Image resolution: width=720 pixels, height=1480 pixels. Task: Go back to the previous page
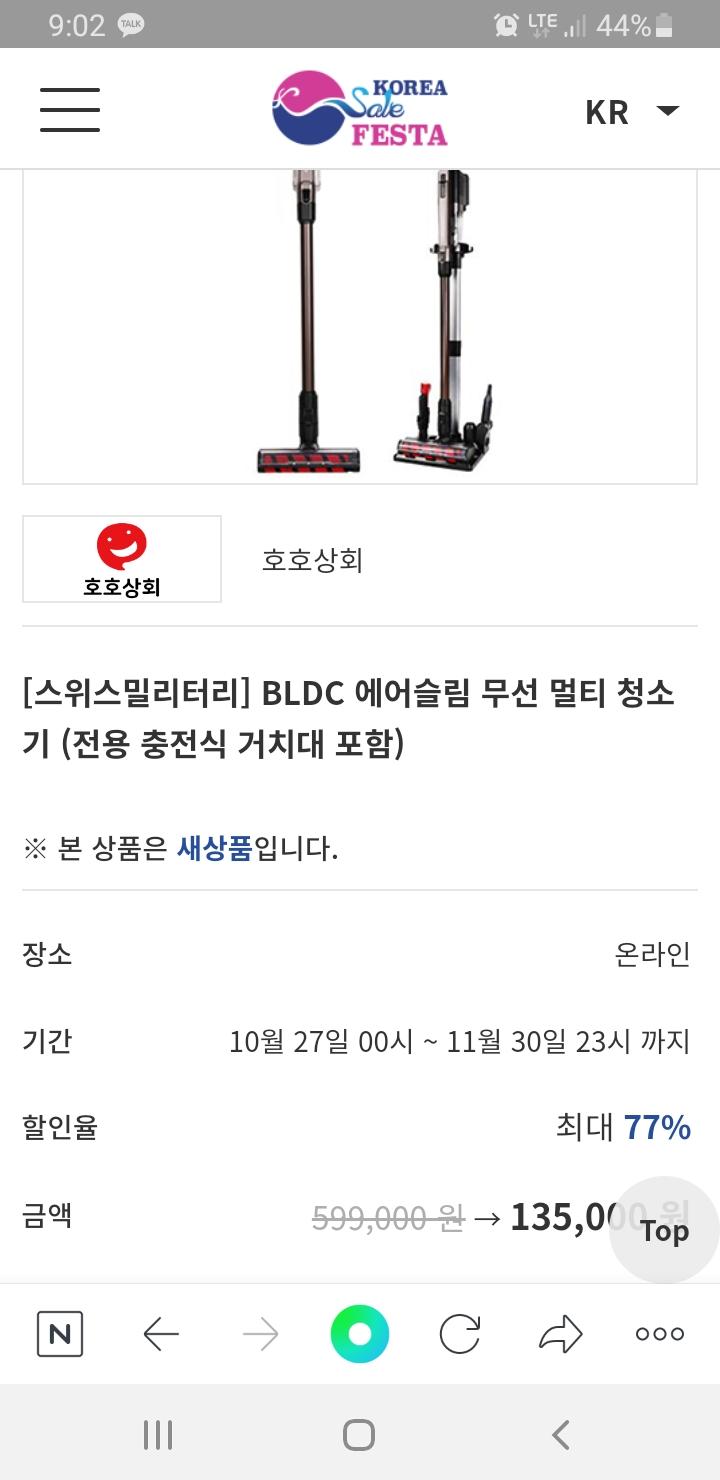point(160,1333)
